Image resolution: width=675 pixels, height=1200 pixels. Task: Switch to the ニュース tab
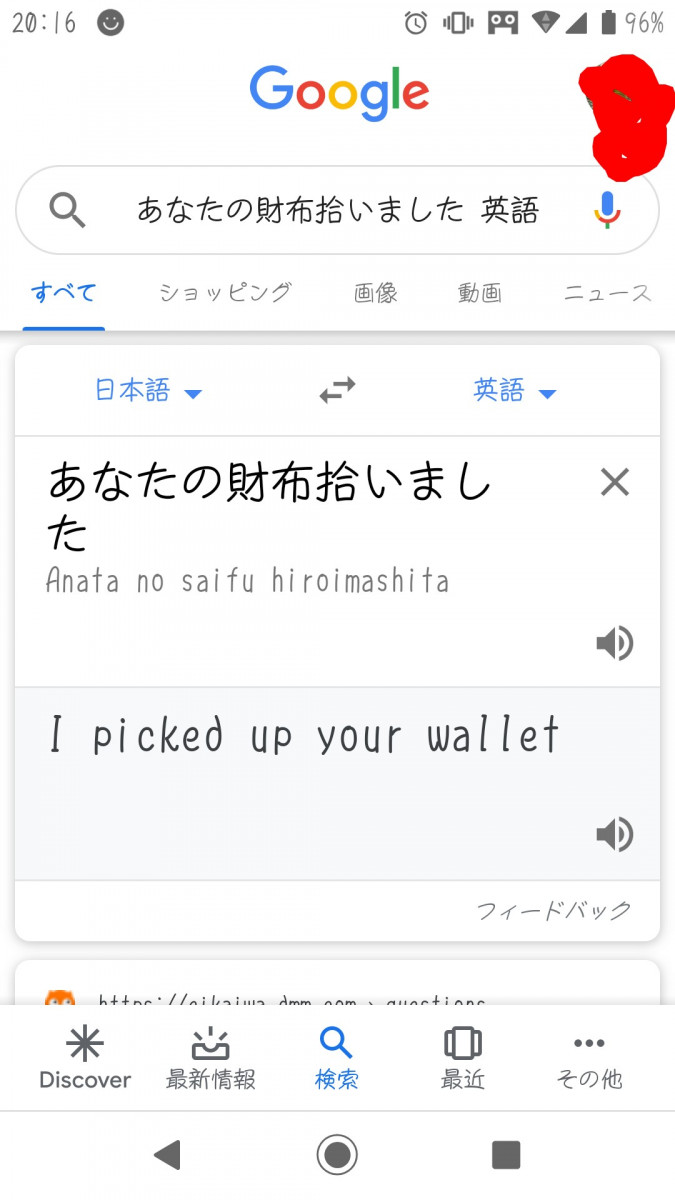coord(607,293)
